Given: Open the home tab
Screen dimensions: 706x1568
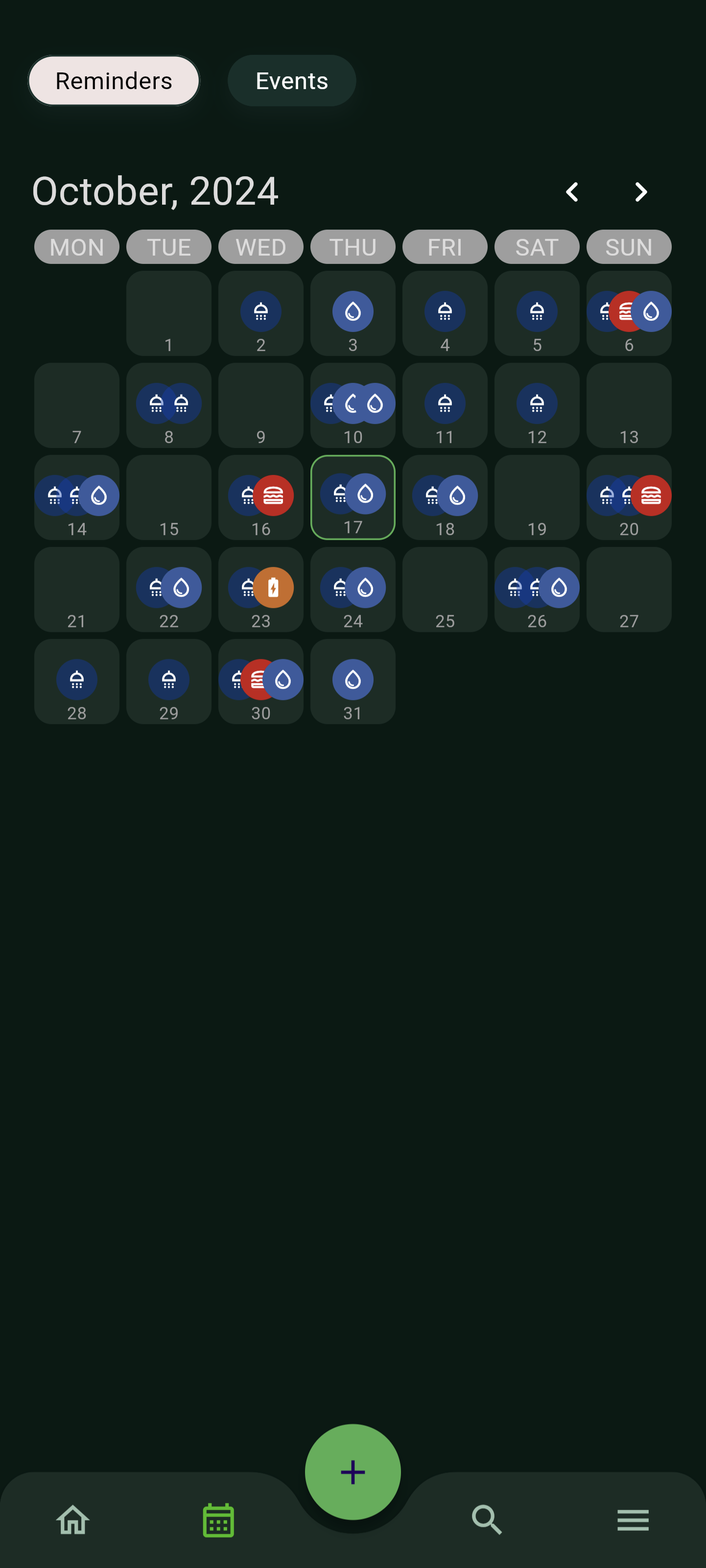Looking at the screenshot, I should [x=73, y=1520].
